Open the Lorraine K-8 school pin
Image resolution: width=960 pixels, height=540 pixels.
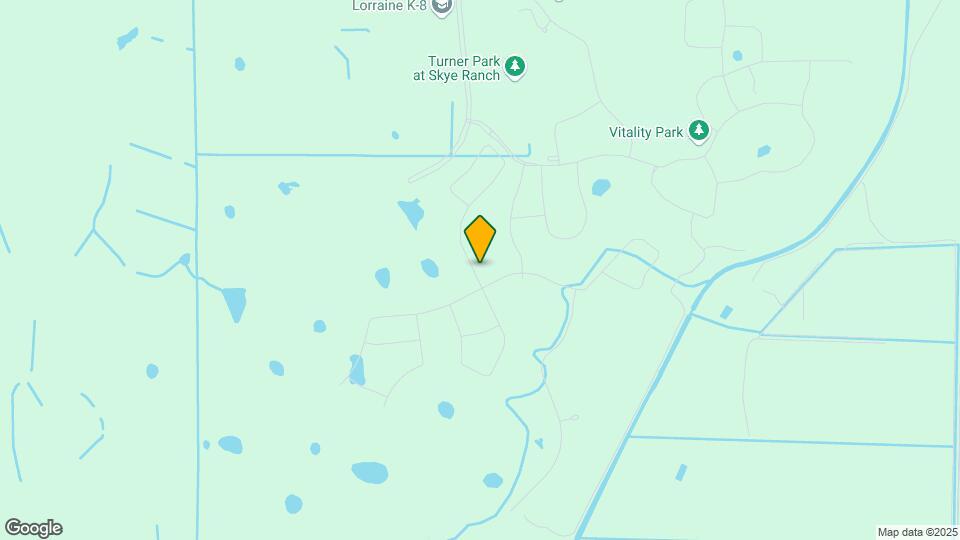[442, 5]
